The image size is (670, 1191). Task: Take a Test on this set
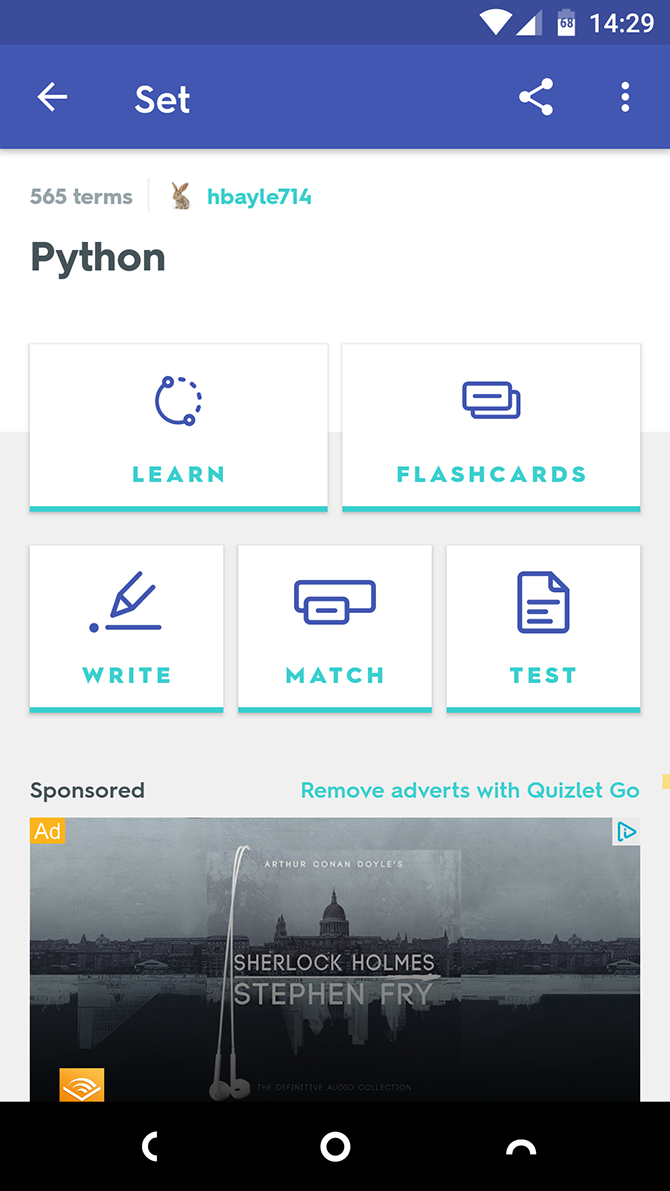click(543, 627)
